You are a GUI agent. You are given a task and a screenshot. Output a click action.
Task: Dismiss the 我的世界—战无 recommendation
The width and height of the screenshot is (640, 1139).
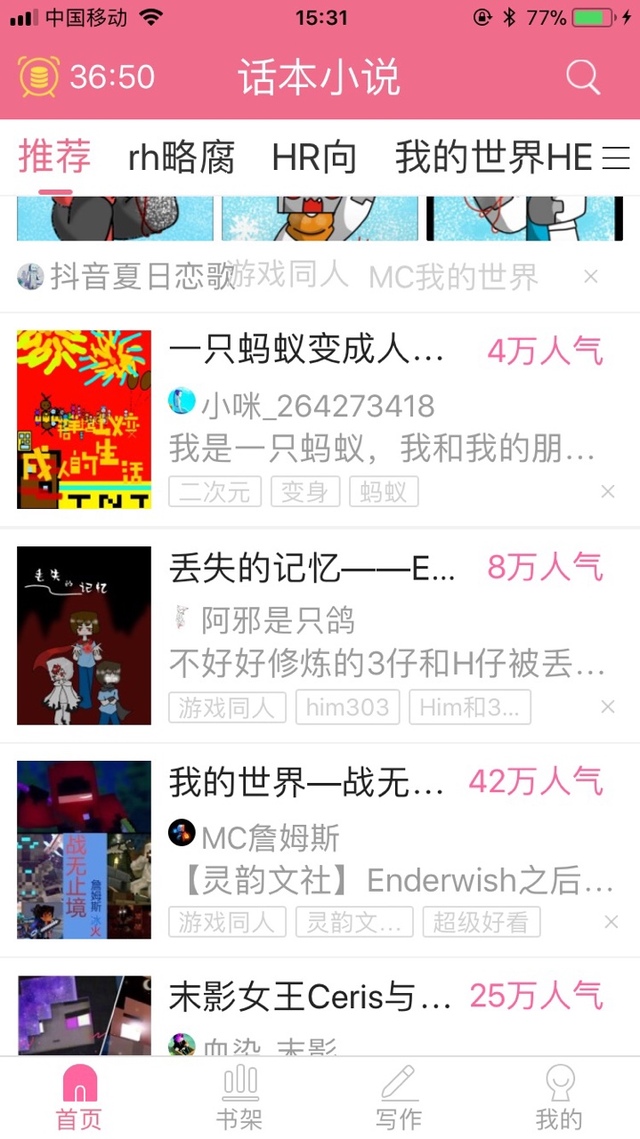pyautogui.click(x=611, y=922)
